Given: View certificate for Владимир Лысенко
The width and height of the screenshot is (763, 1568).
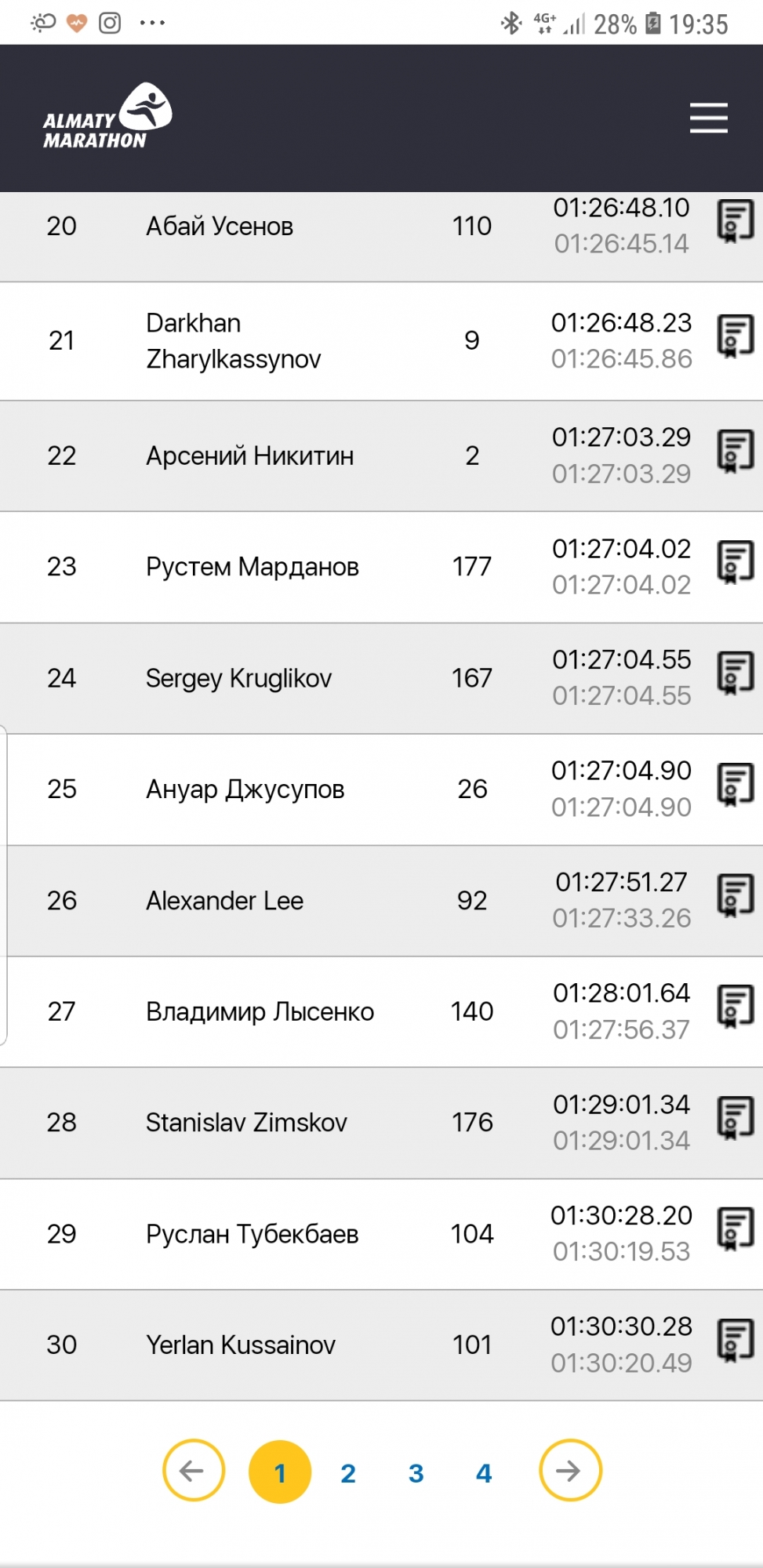Looking at the screenshot, I should click(x=735, y=1007).
